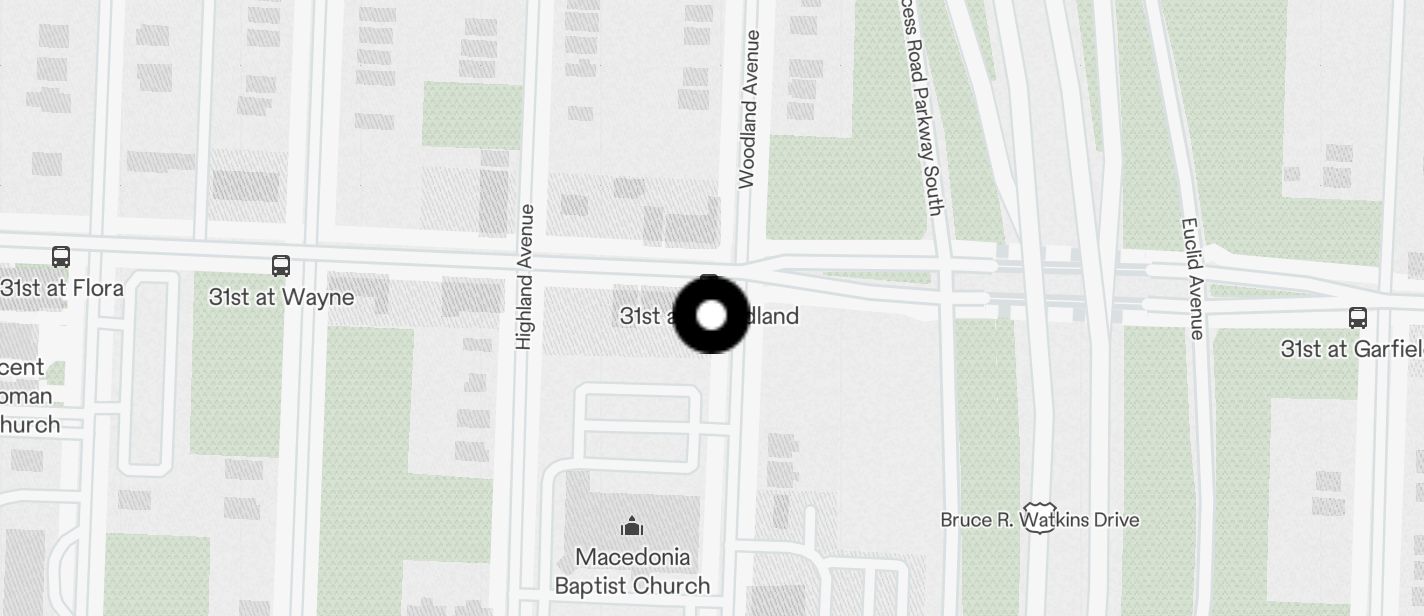Open the 31st at Garfield bus stop
The image size is (1424, 616).
[x=1357, y=319]
